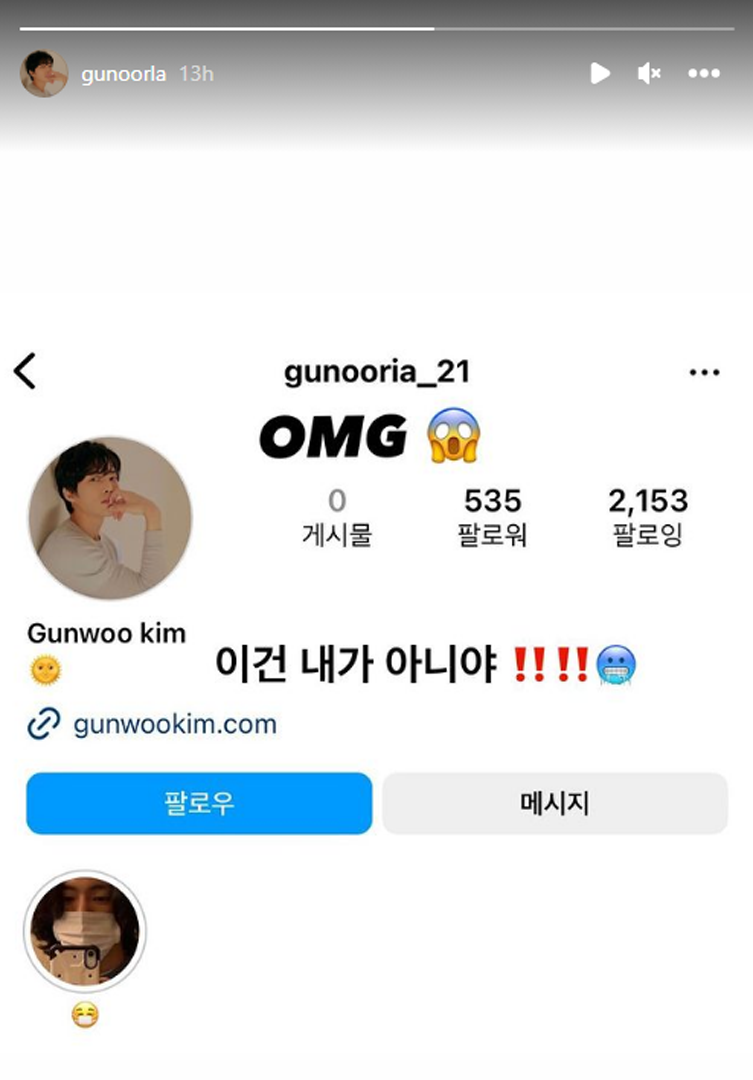753x1080 pixels.
Task: Tap the gunoorla username link
Action: [123, 74]
